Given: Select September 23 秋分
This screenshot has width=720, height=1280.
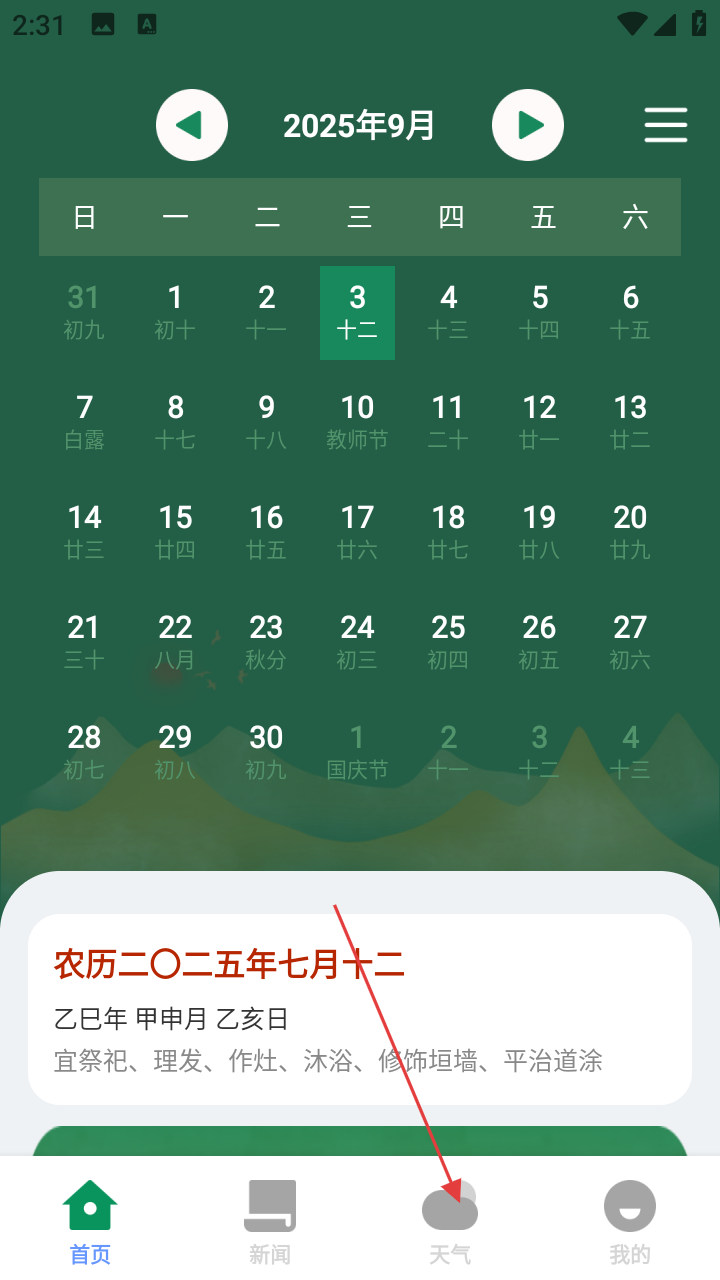Looking at the screenshot, I should point(266,641).
